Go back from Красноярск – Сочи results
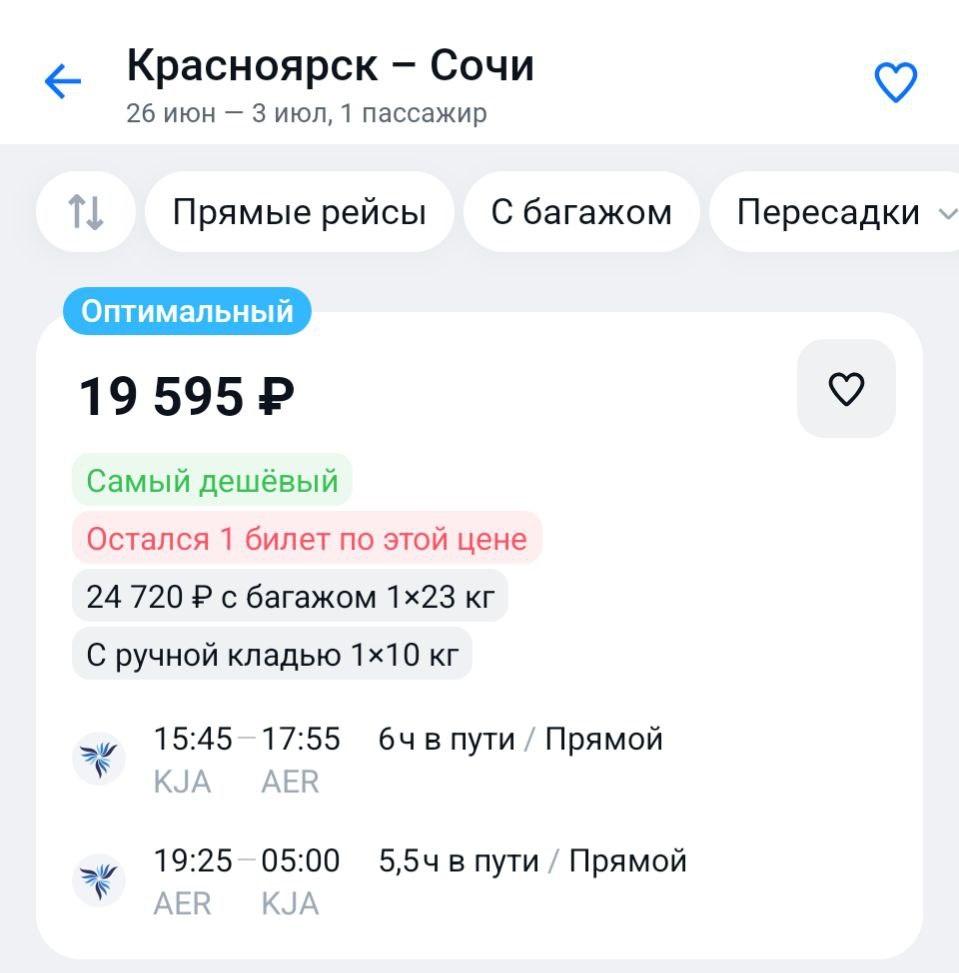959x973 pixels. click(62, 82)
